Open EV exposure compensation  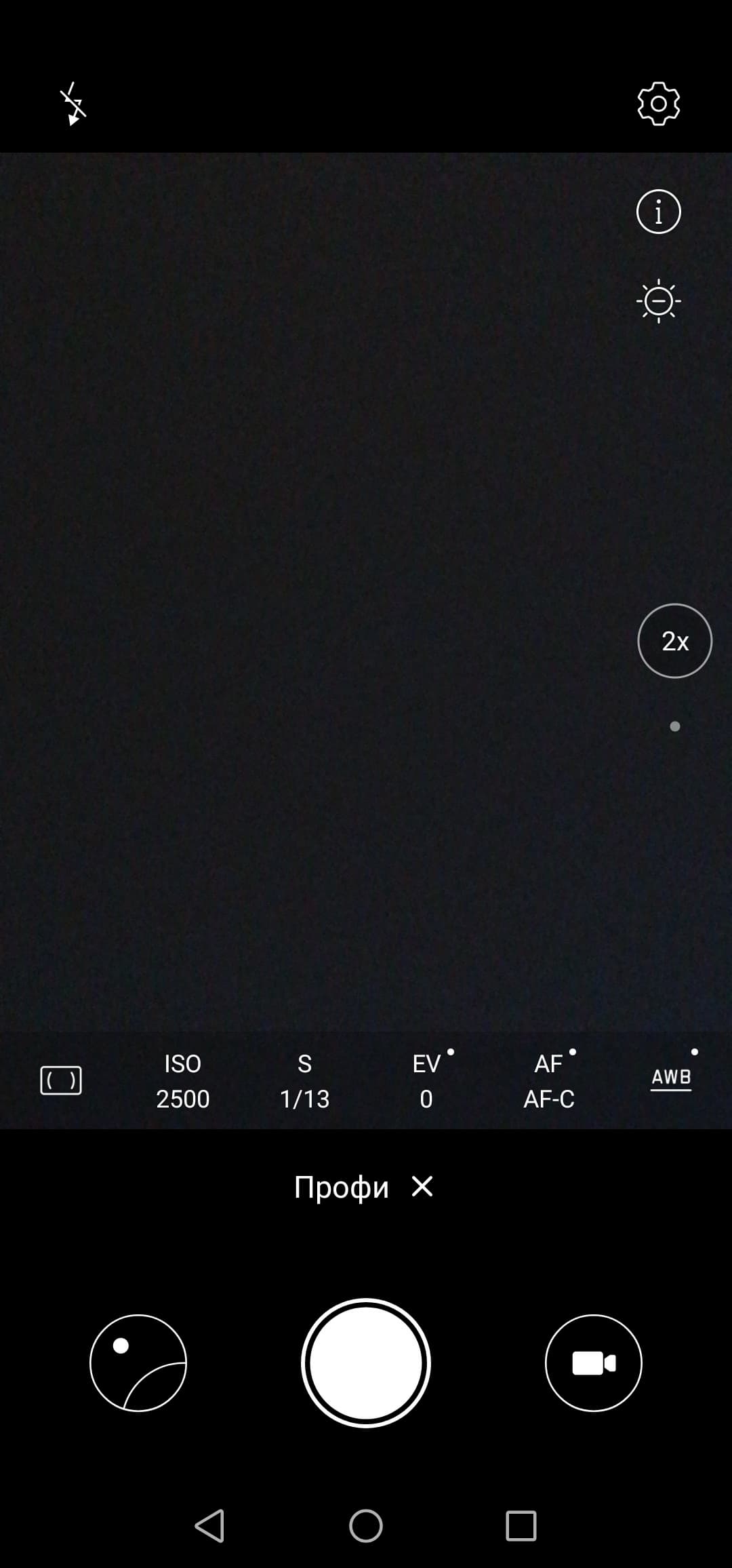[426, 1081]
